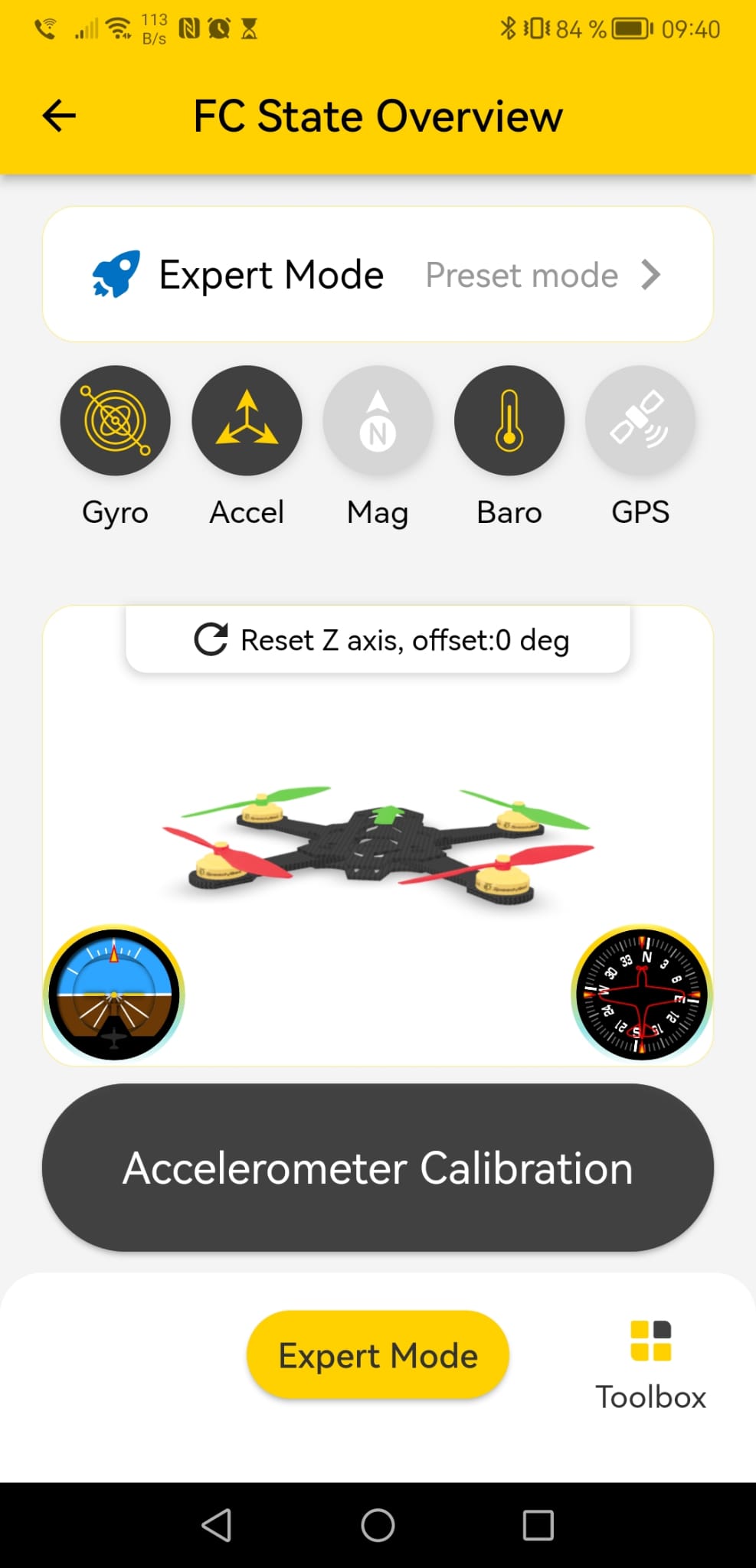Tap the compass heading gauge
Viewport: 756px width, 1568px height.
[642, 993]
